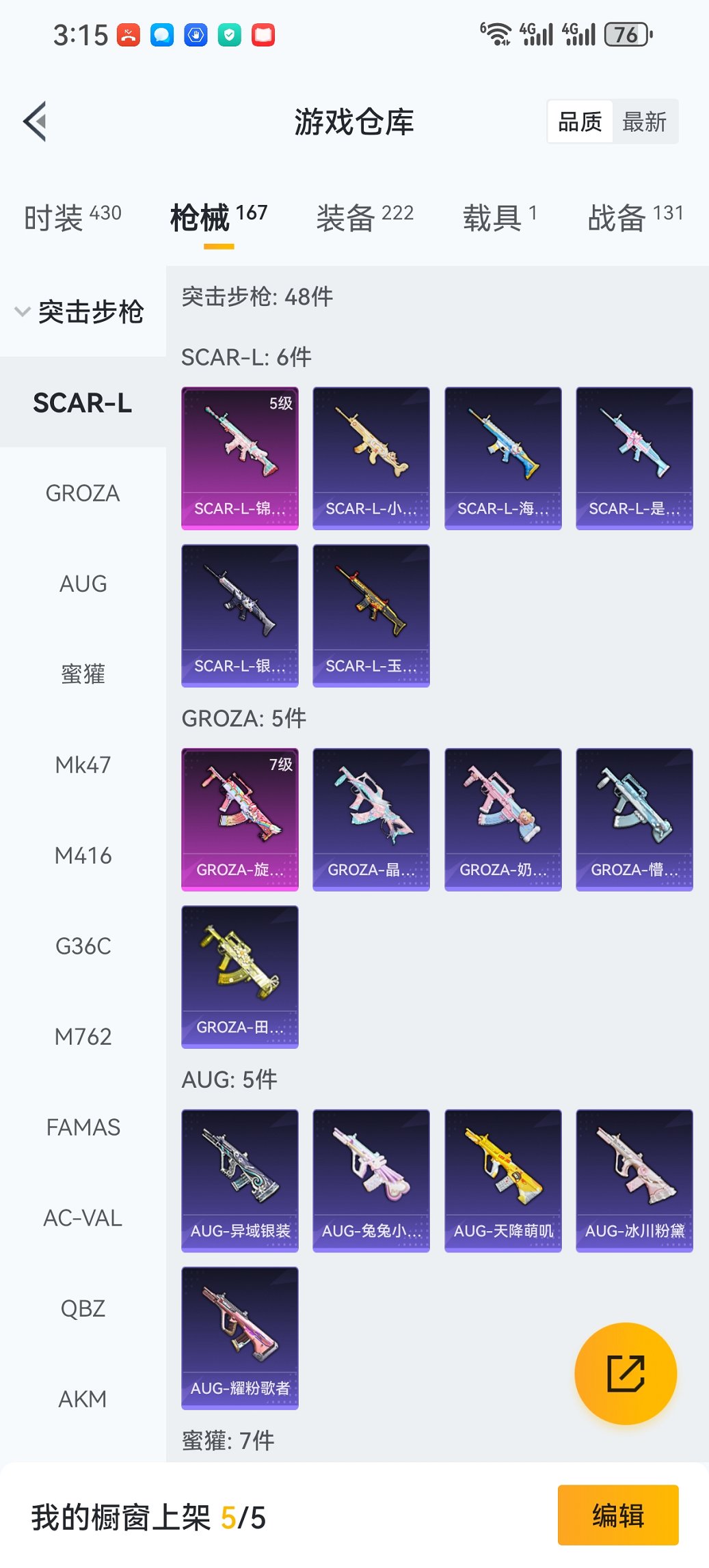Select GROZA in the weapon list

click(83, 493)
